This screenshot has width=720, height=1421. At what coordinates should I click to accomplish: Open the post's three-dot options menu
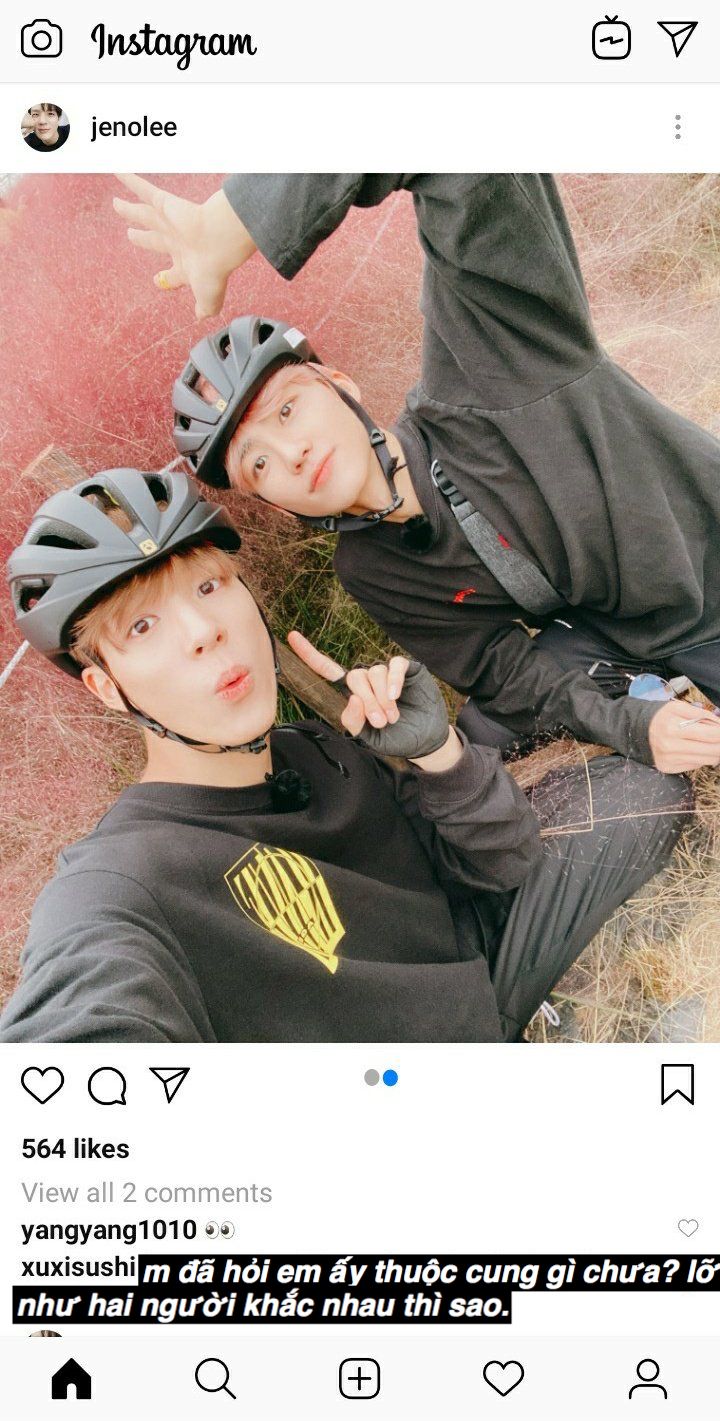point(677,127)
